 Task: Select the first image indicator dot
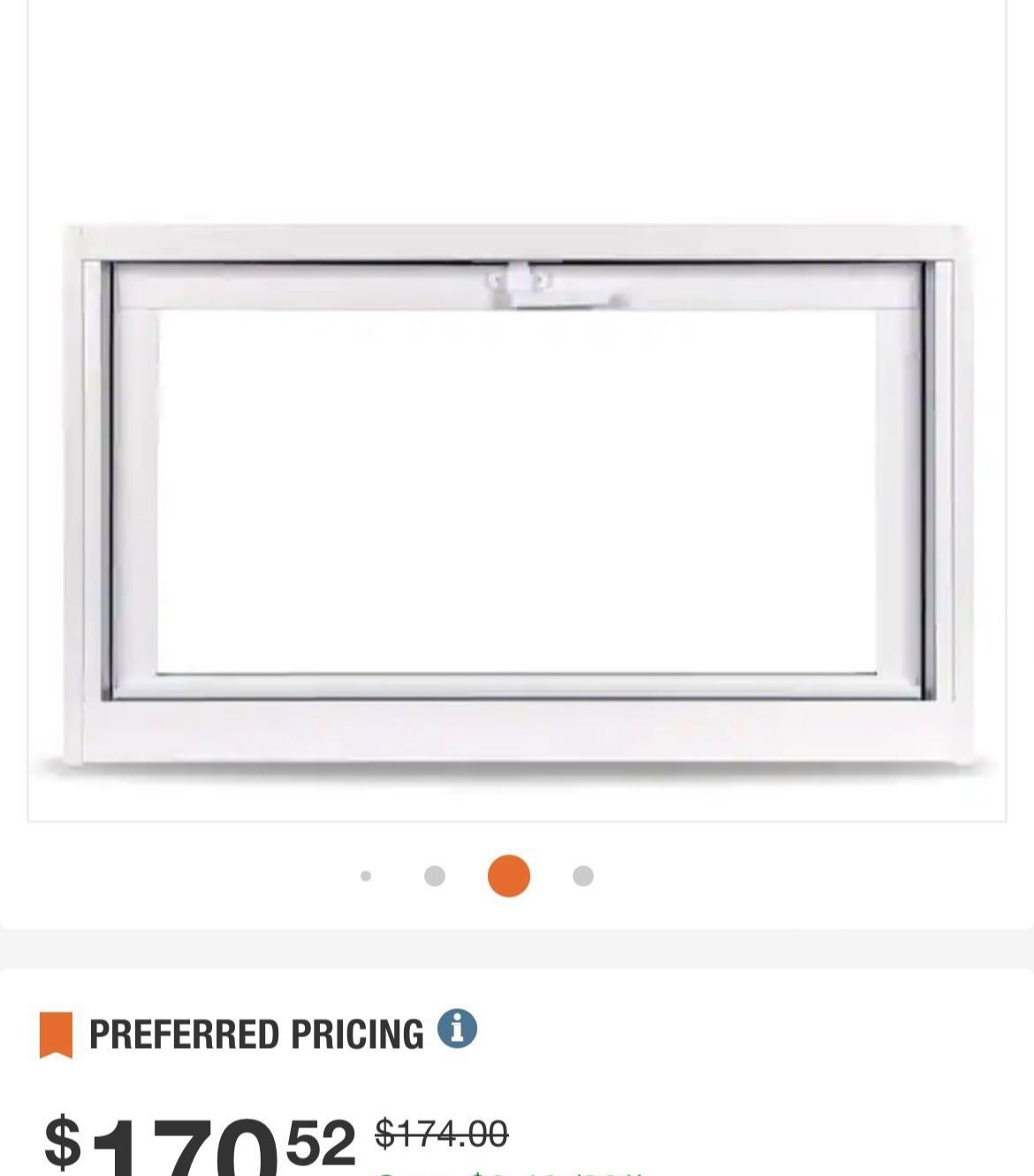pos(366,876)
